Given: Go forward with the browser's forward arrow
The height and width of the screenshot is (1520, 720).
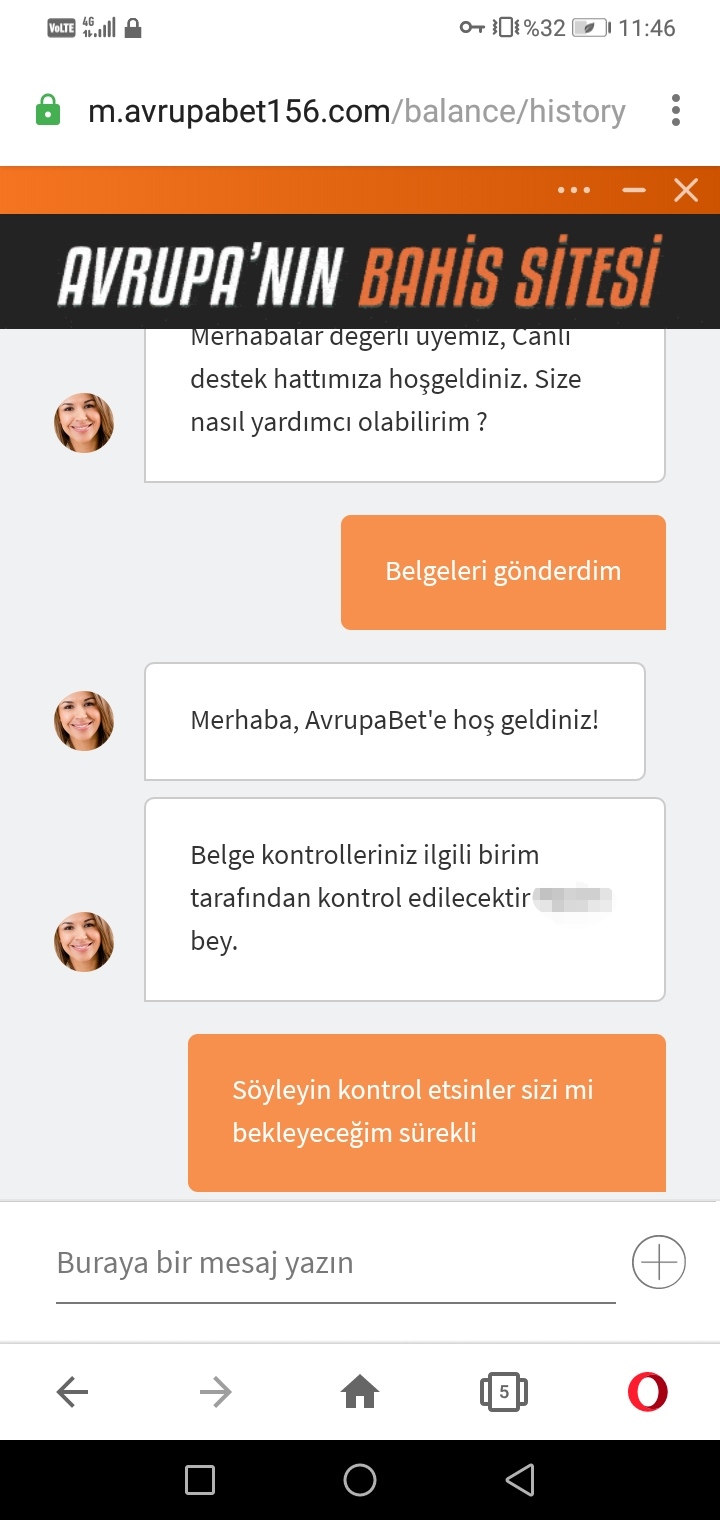Looking at the screenshot, I should coord(216,1391).
